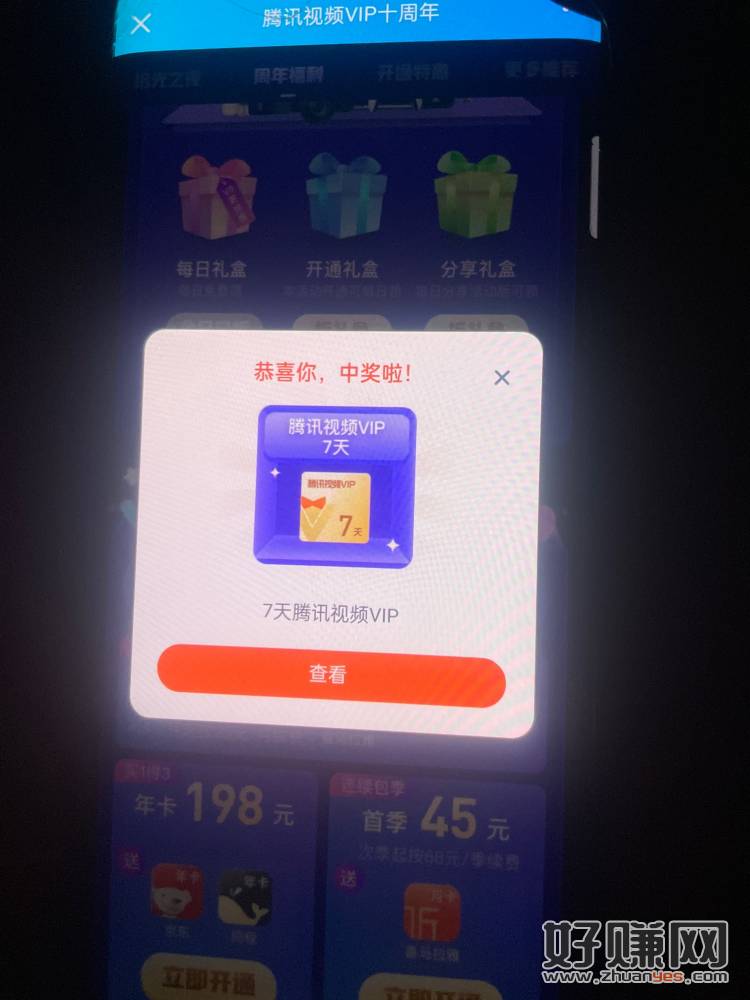Viewport: 750px width, 1000px height.
Task: Switch to the 开通特惠 tab
Action: tap(411, 74)
